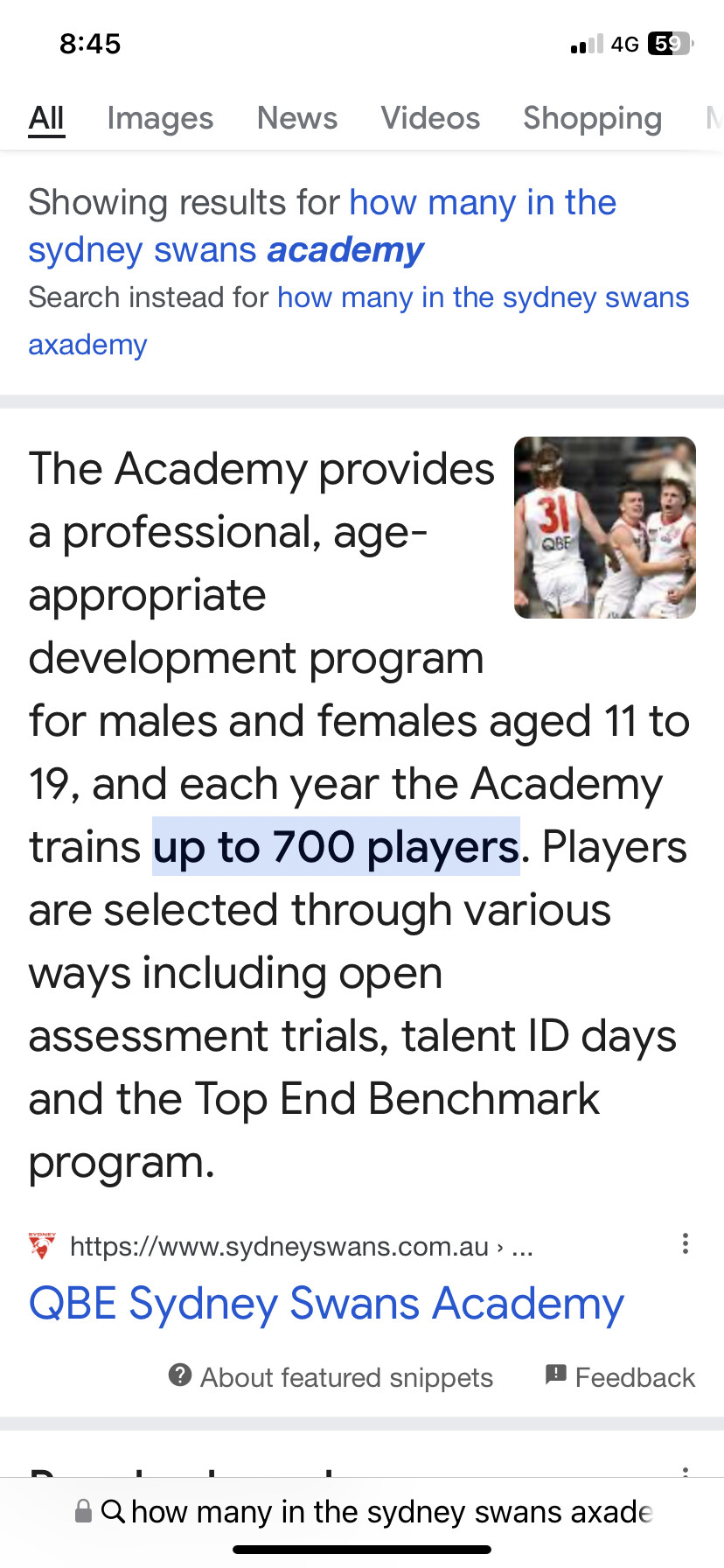Switch to the News tab
Image resolution: width=724 pixels, height=1568 pixels.
click(x=297, y=118)
